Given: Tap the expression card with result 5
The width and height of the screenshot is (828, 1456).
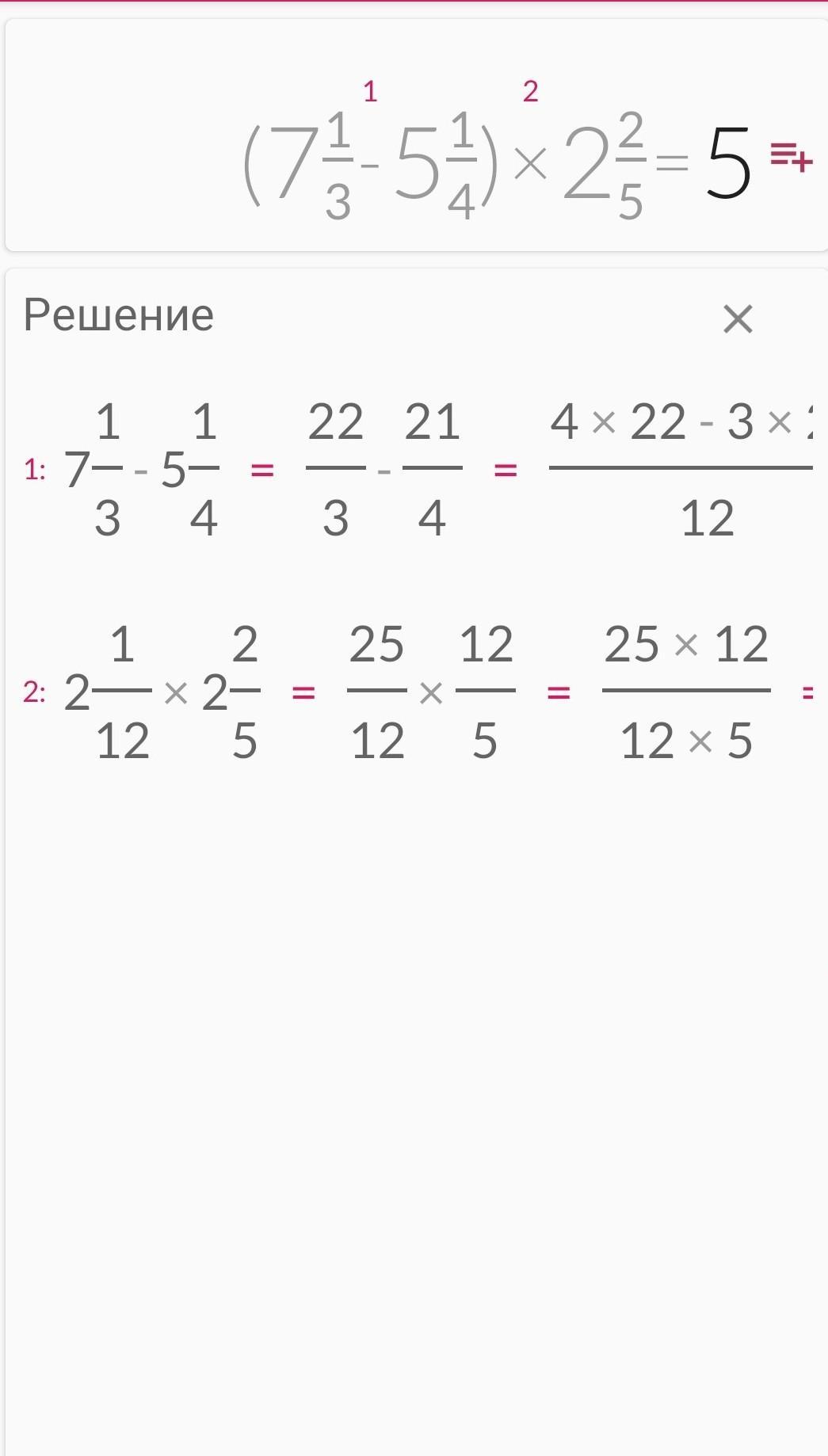Looking at the screenshot, I should click(417, 135).
